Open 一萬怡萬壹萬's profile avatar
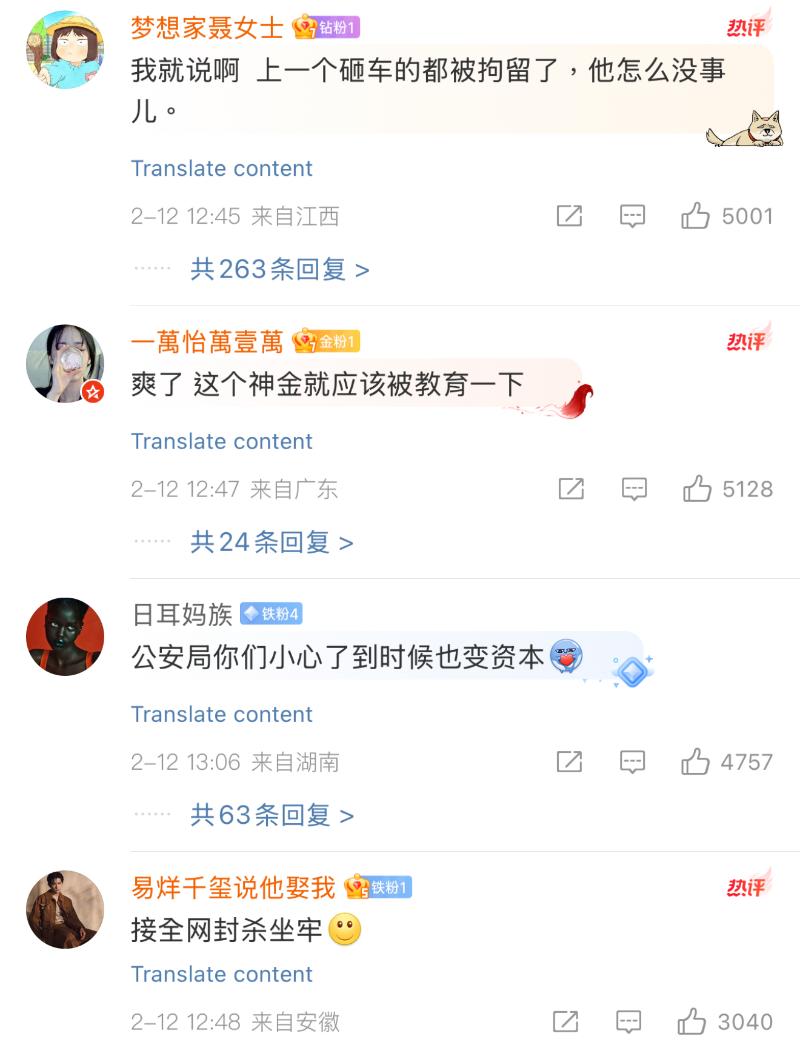This screenshot has width=800, height=1062. 65,363
